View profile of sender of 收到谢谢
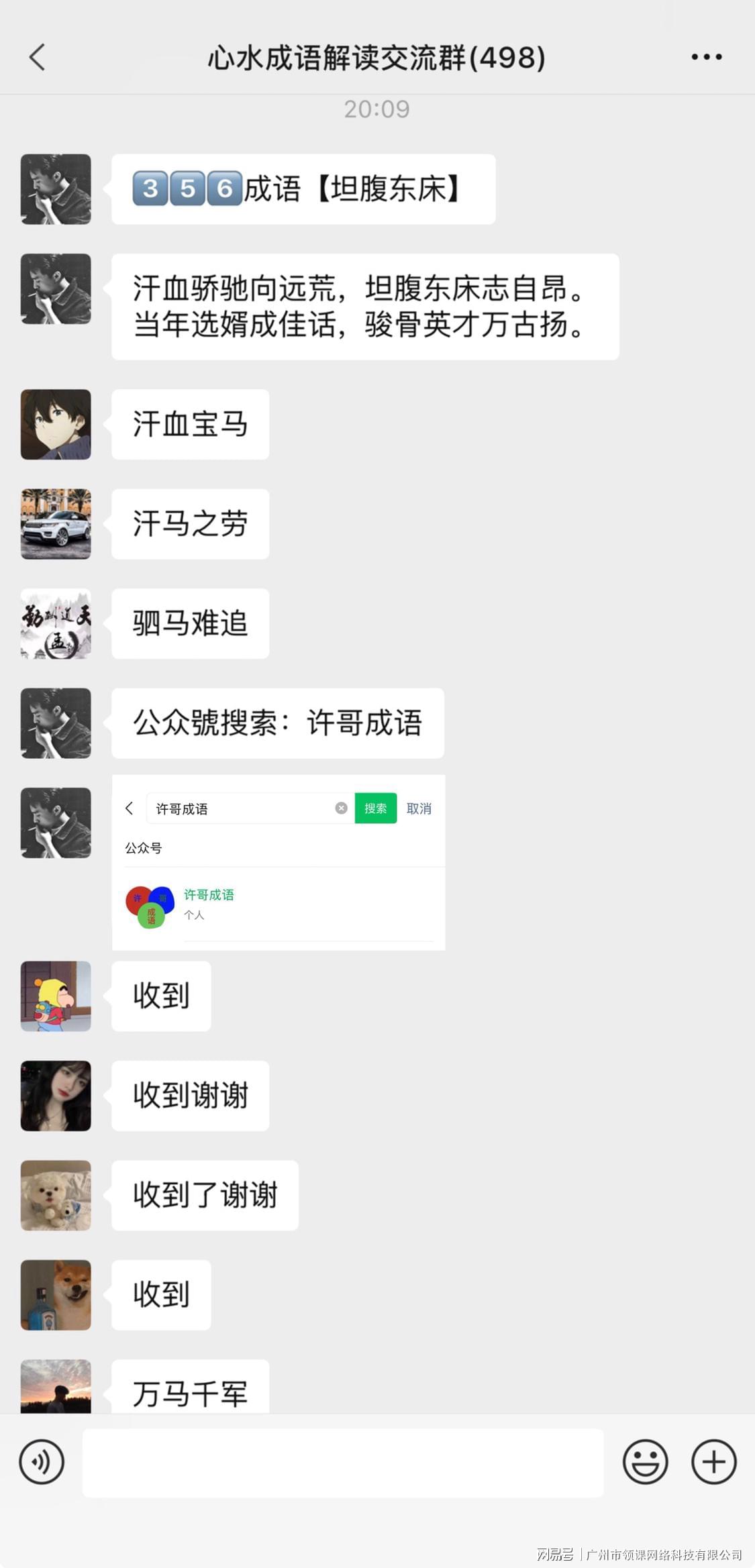The image size is (755, 1568). (x=56, y=1096)
